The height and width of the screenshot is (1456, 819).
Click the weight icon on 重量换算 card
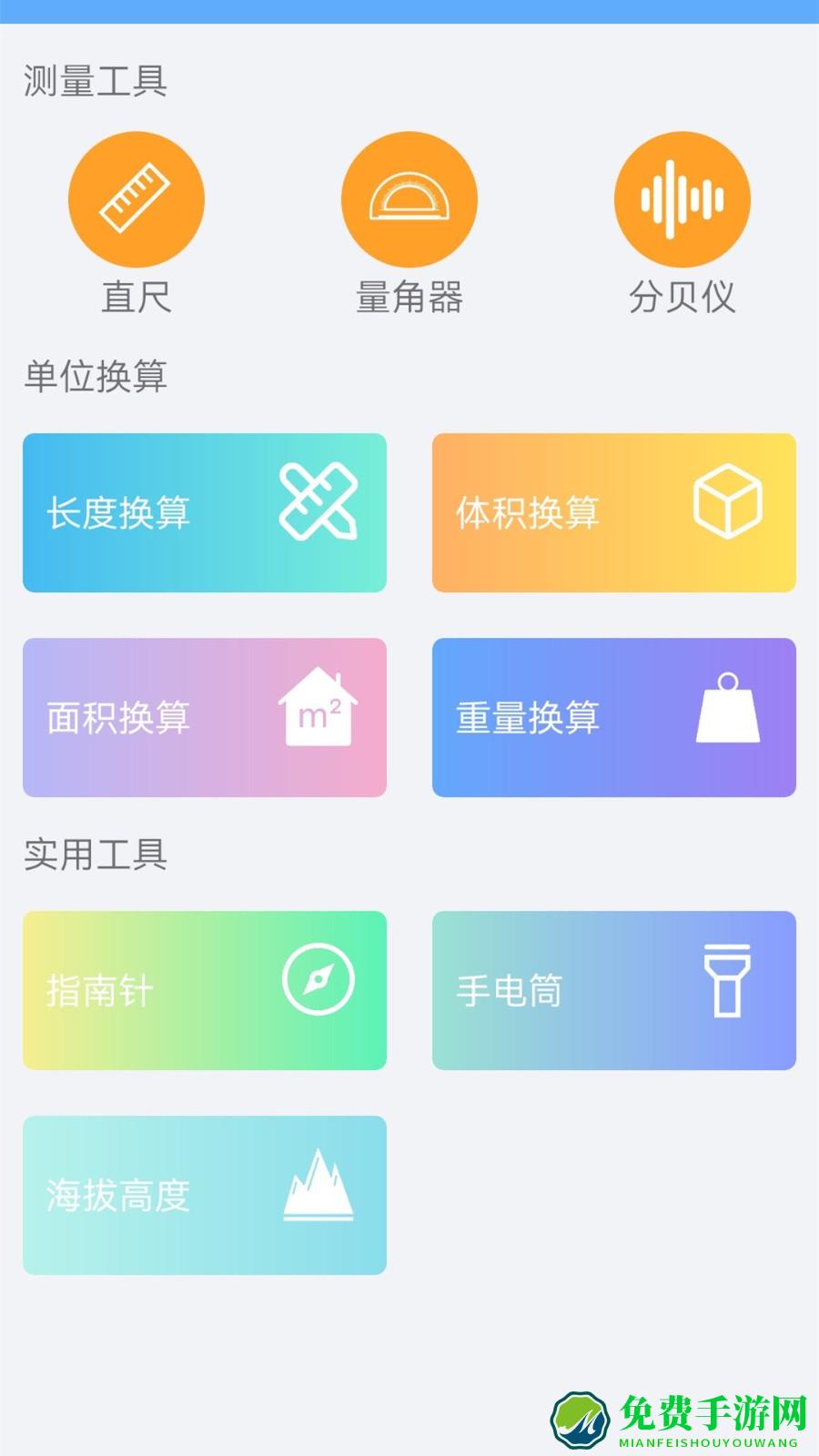(726, 708)
